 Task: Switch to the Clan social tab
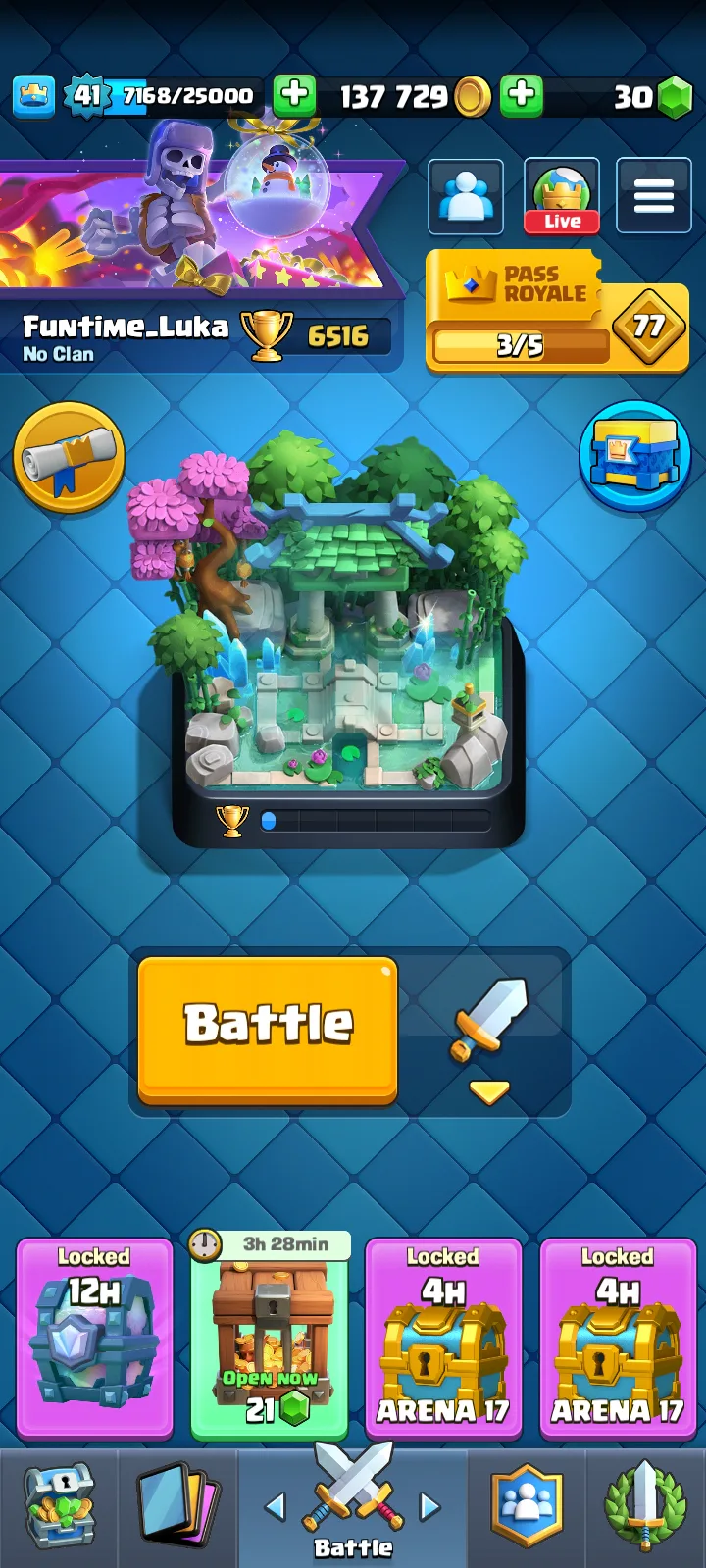coord(528,1507)
